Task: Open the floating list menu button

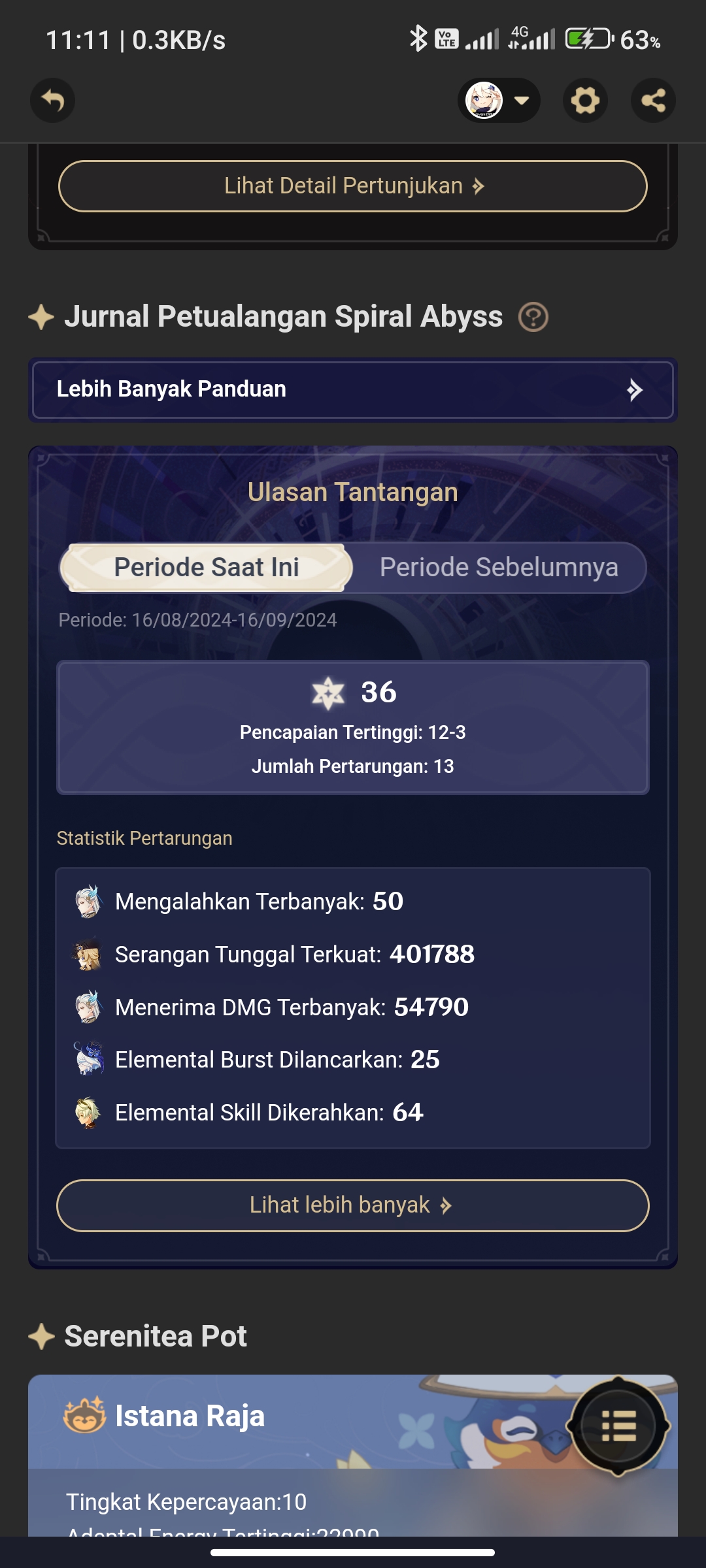Action: point(618,1426)
